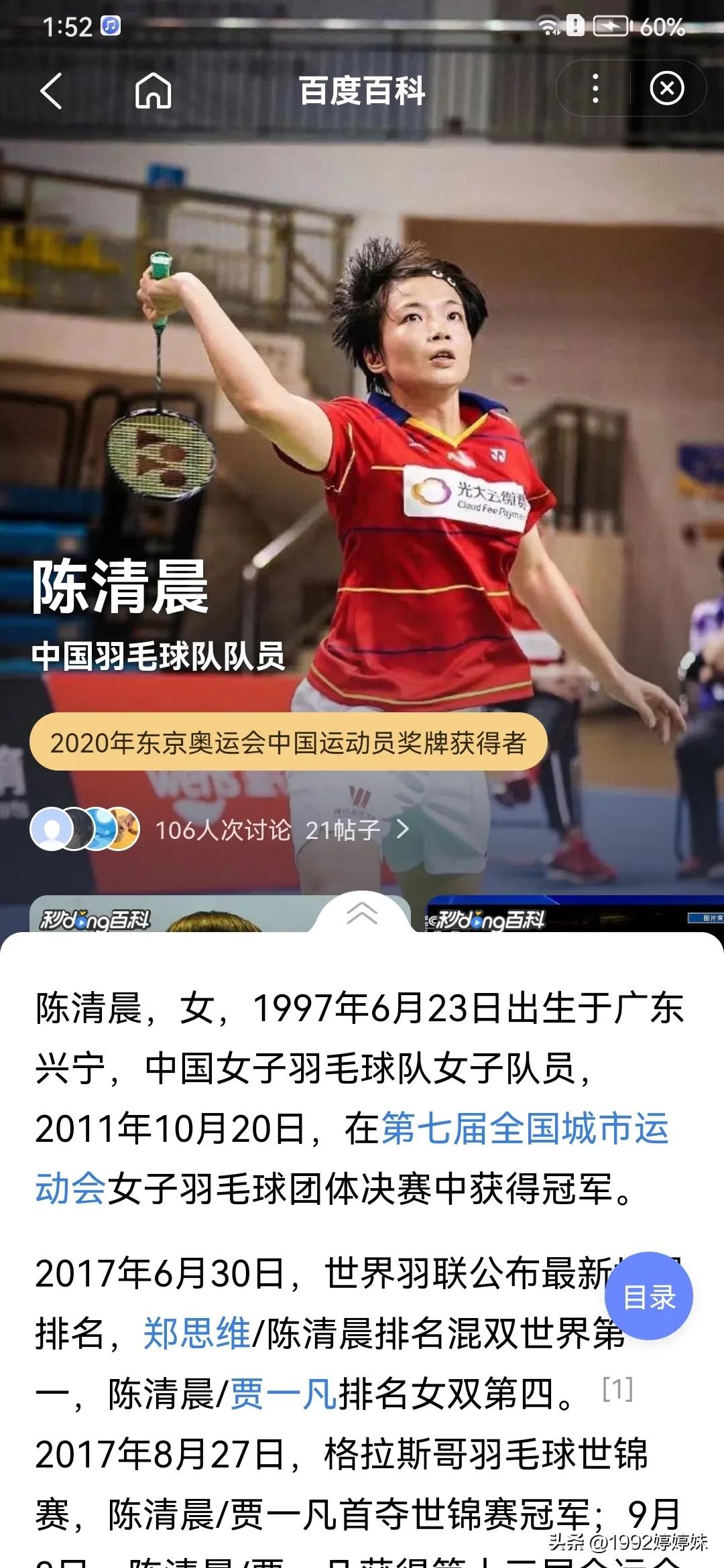Open the three-dot more options menu
724x1568 pixels.
coord(595,88)
